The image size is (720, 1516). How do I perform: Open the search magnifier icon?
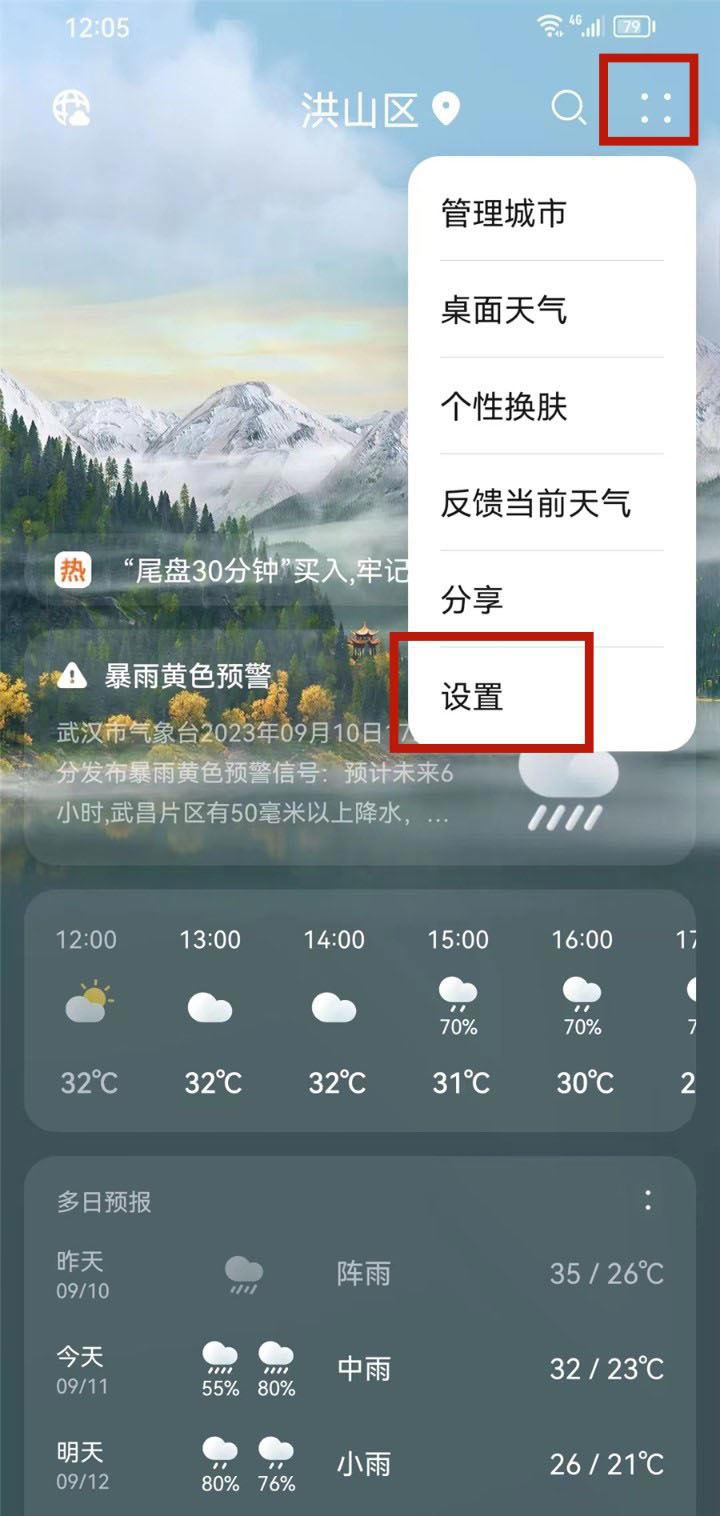click(568, 108)
